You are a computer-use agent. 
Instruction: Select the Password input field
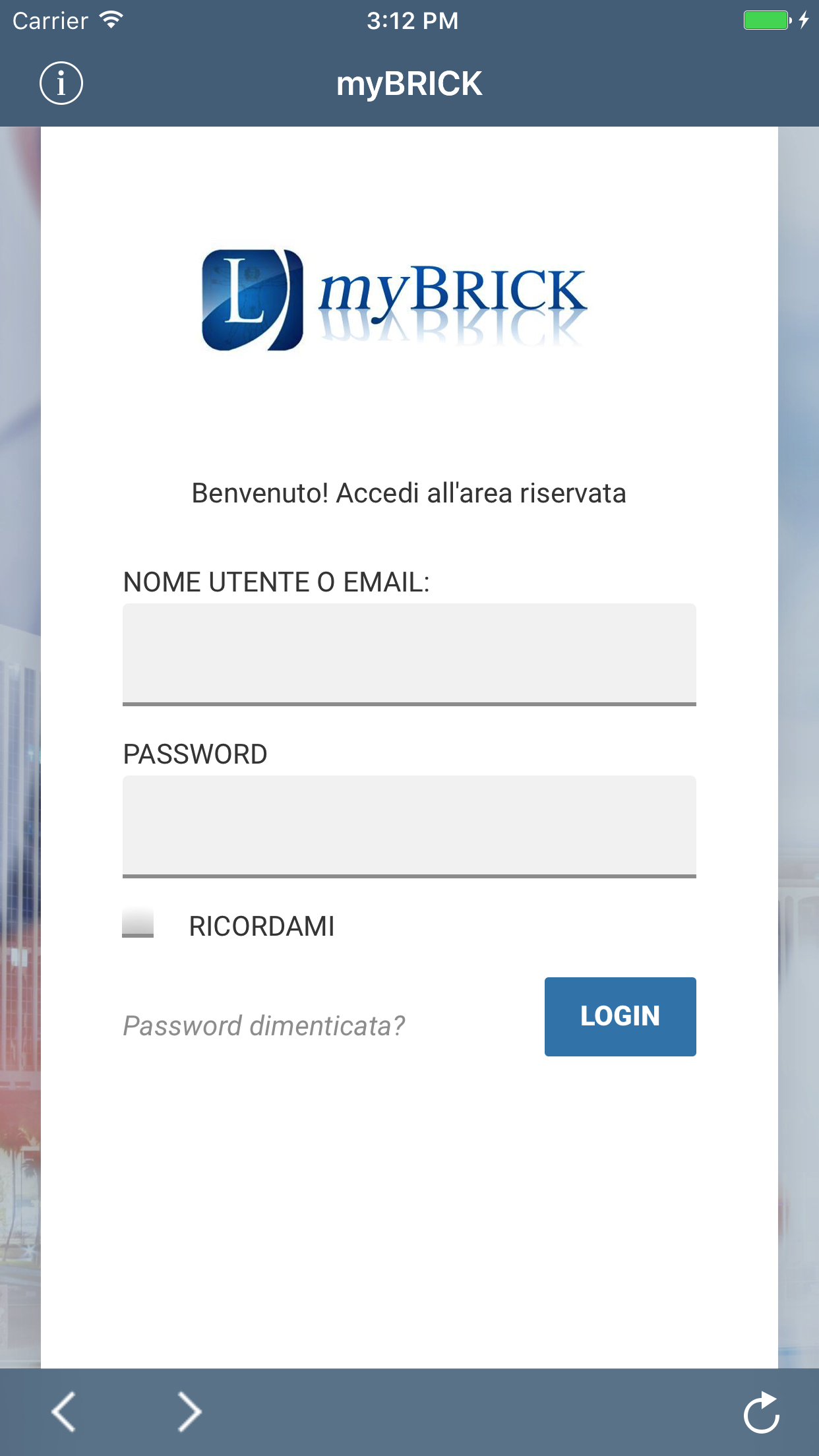tap(409, 826)
